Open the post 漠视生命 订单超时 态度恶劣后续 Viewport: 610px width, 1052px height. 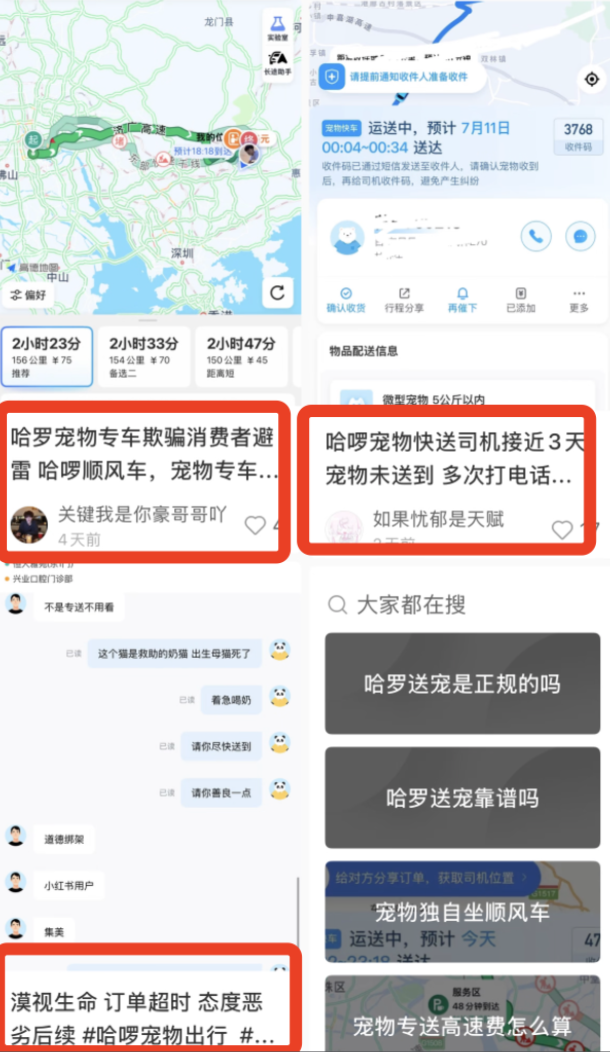[x=144, y=1018]
